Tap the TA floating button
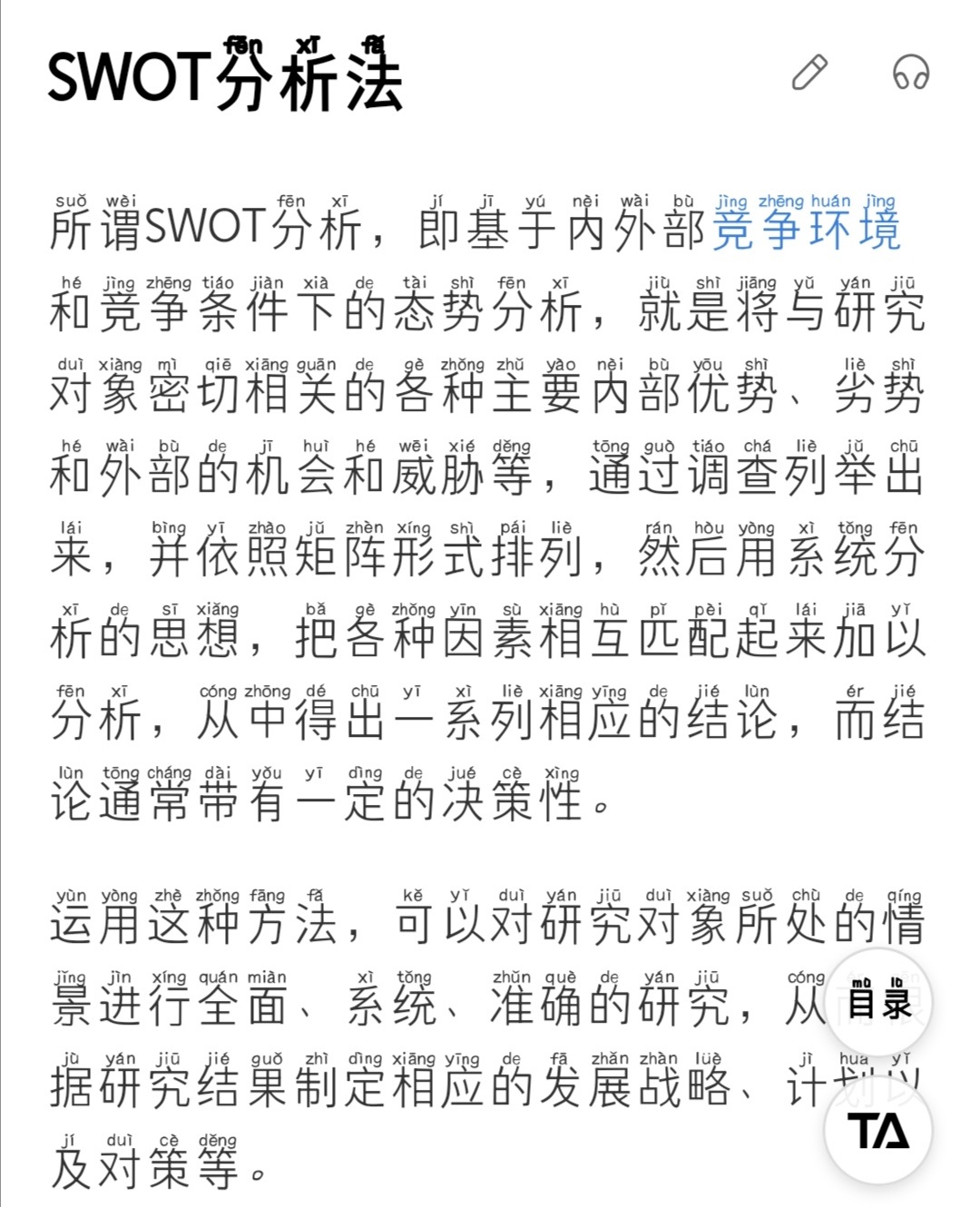Screen dimensions: 980x1207 click(x=877, y=1131)
